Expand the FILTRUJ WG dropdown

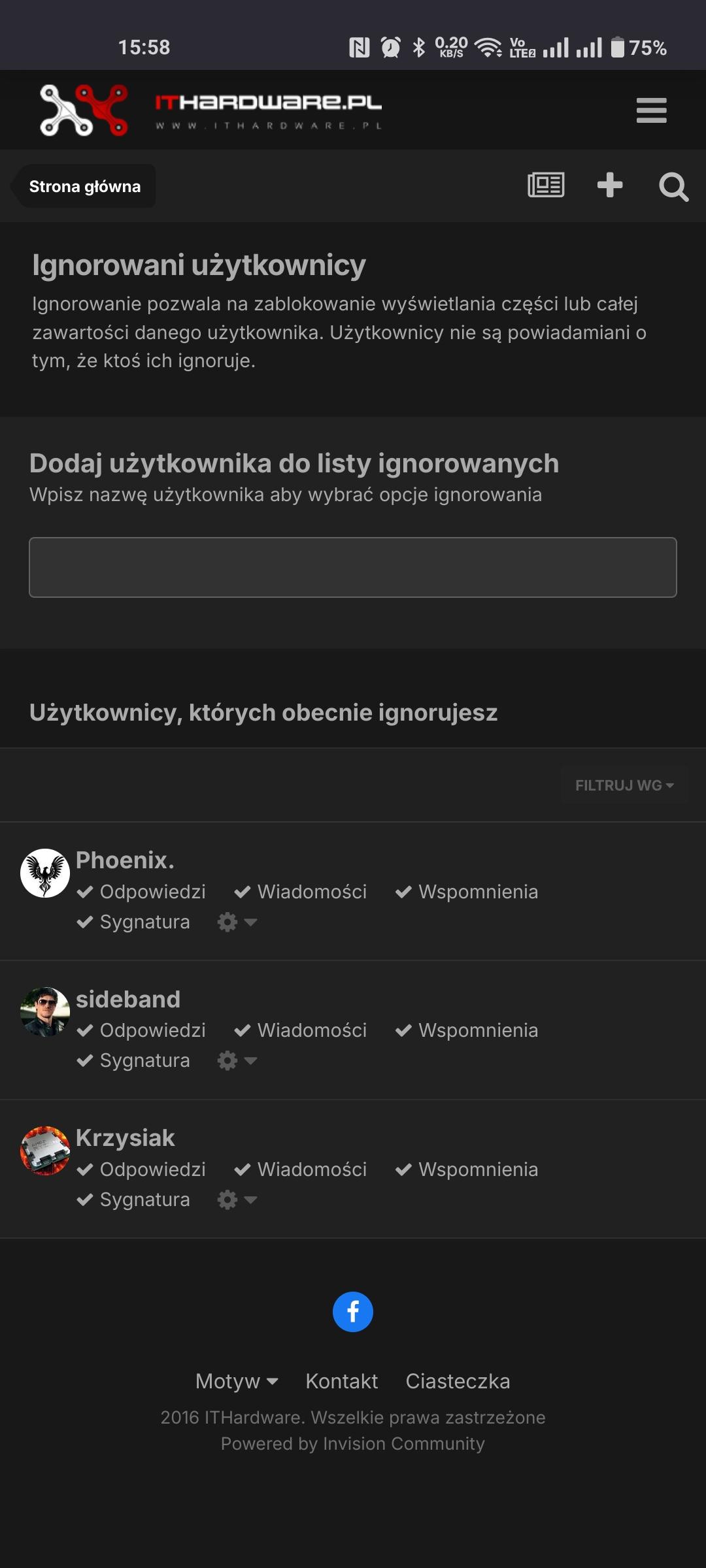tap(624, 785)
